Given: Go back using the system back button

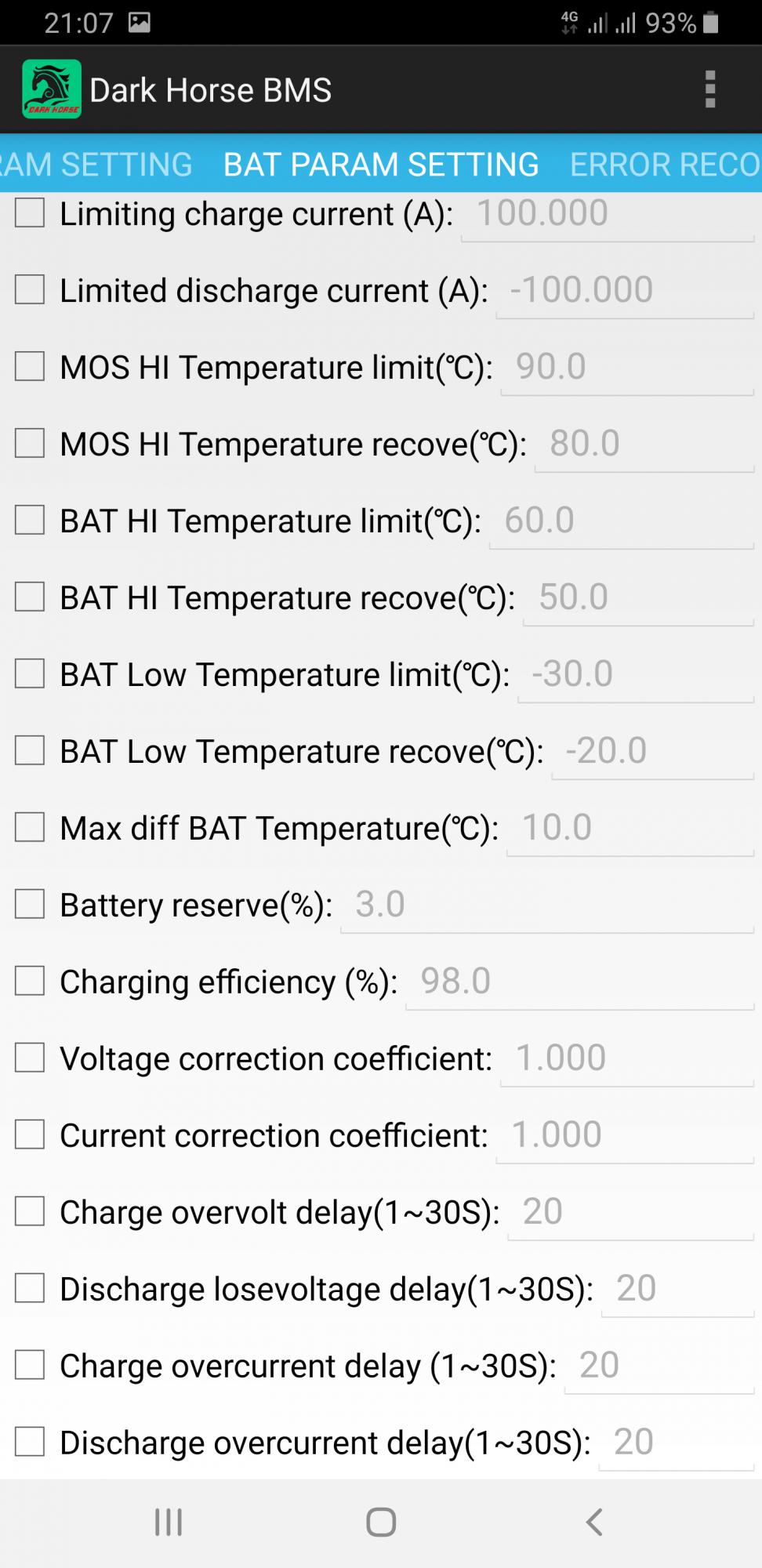Looking at the screenshot, I should click(594, 1523).
